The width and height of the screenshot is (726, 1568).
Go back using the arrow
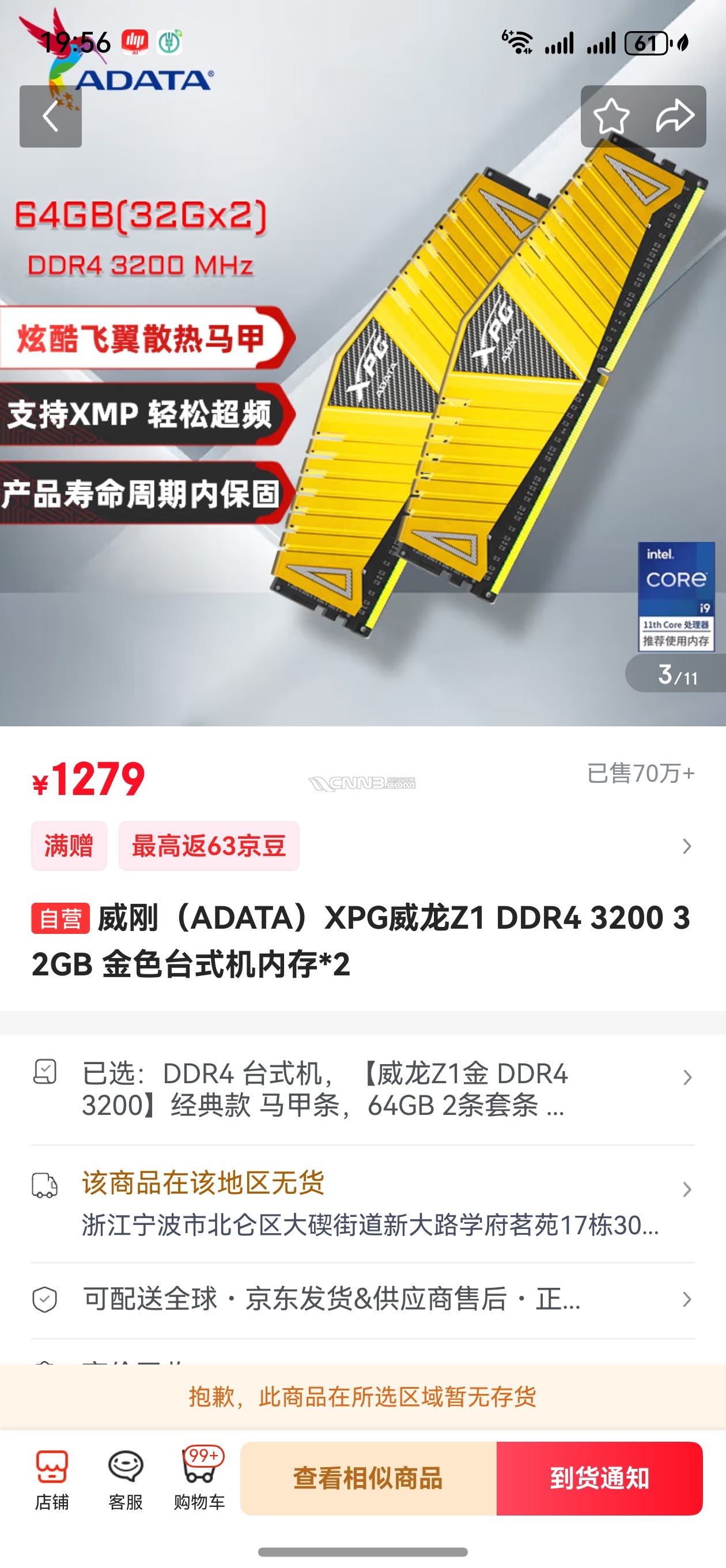click(x=51, y=116)
